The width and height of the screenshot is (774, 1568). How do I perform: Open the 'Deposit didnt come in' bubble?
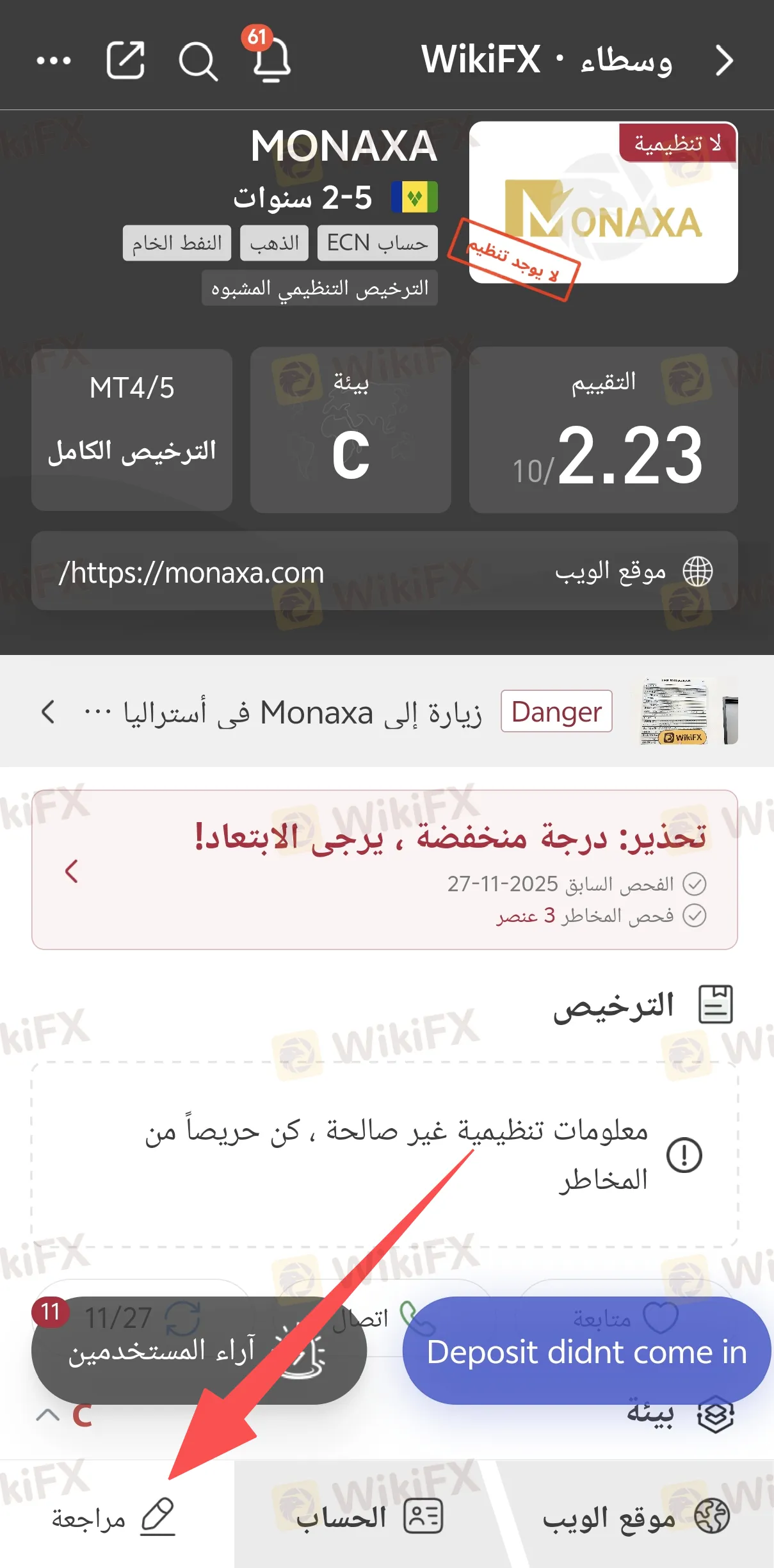pos(586,1352)
